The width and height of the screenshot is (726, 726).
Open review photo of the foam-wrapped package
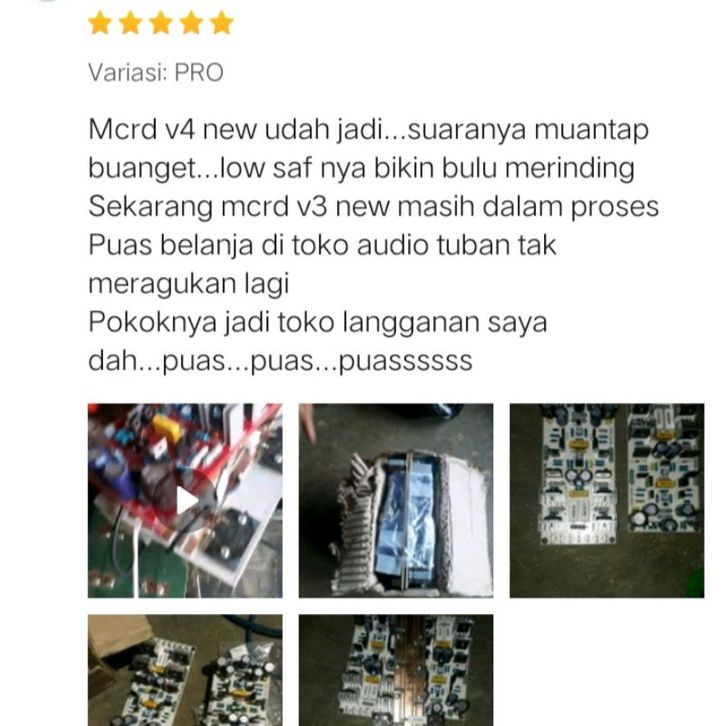pos(396,500)
